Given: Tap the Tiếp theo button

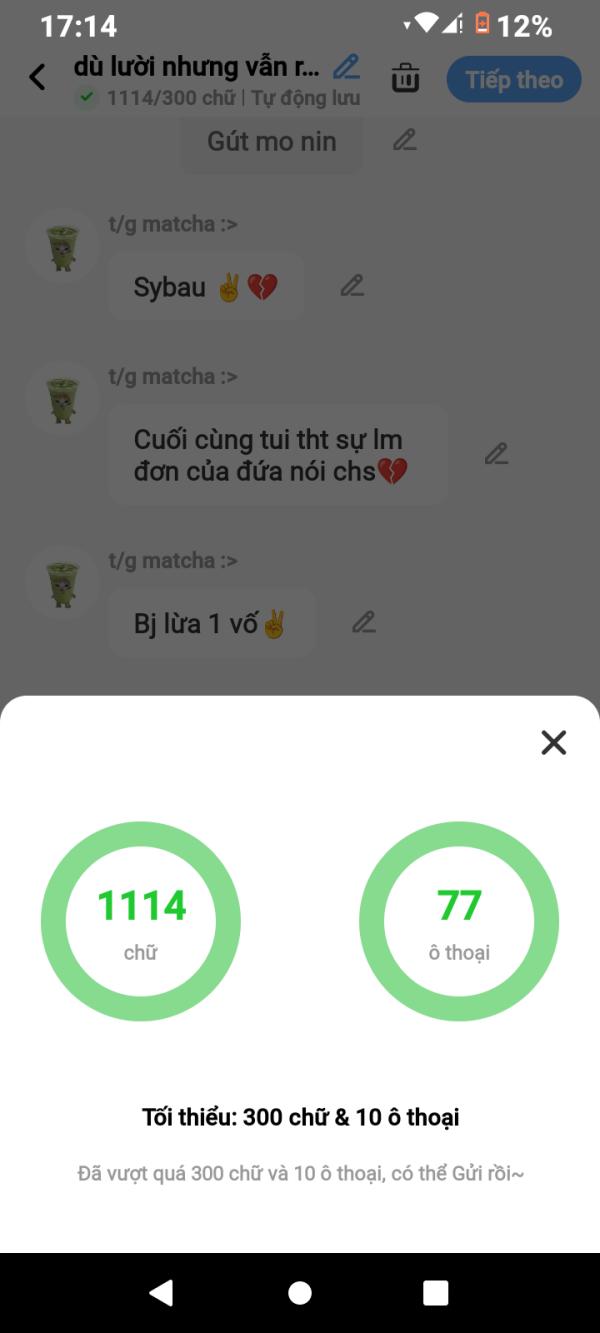Looking at the screenshot, I should coord(514,80).
